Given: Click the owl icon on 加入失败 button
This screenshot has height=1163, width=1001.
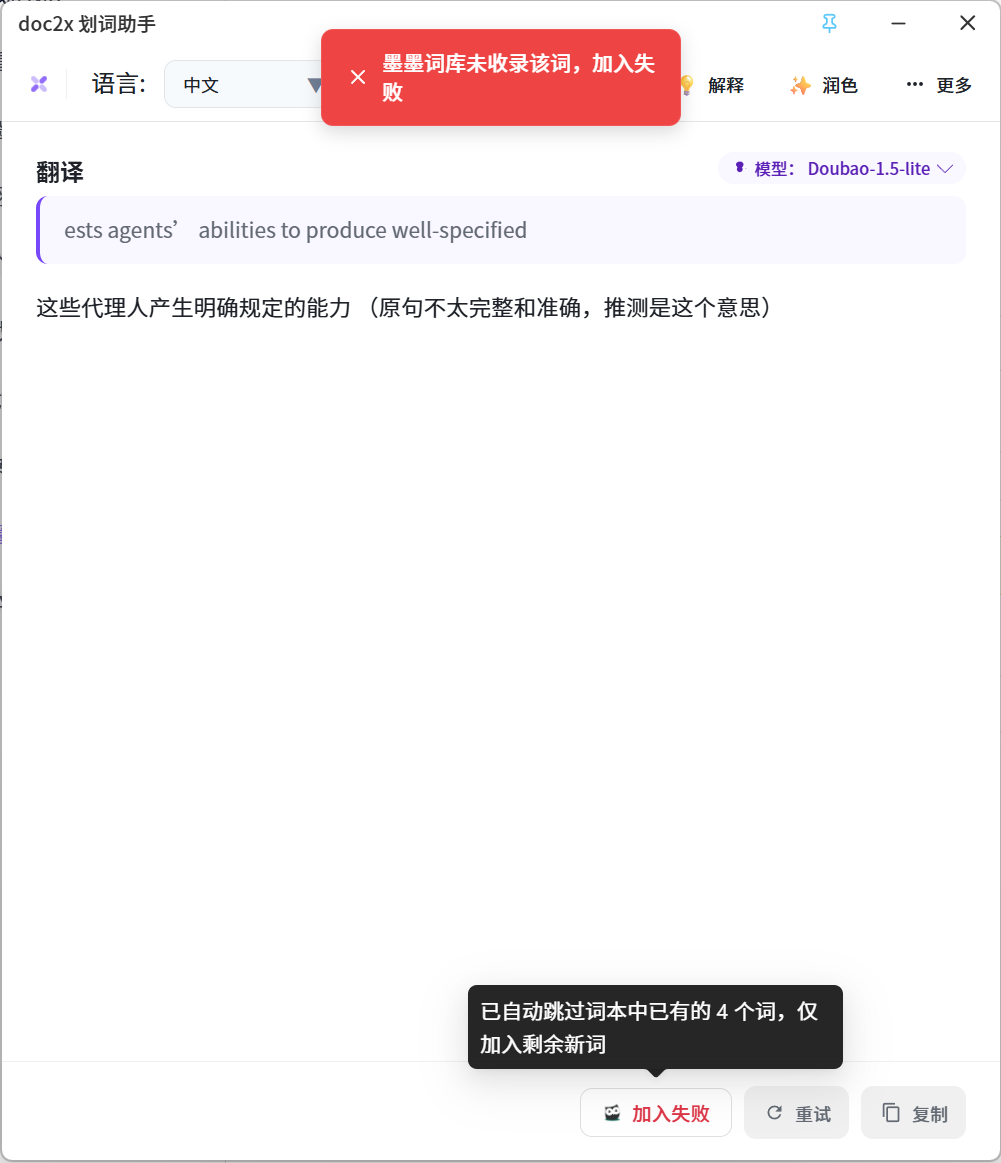Looking at the screenshot, I should [614, 1112].
